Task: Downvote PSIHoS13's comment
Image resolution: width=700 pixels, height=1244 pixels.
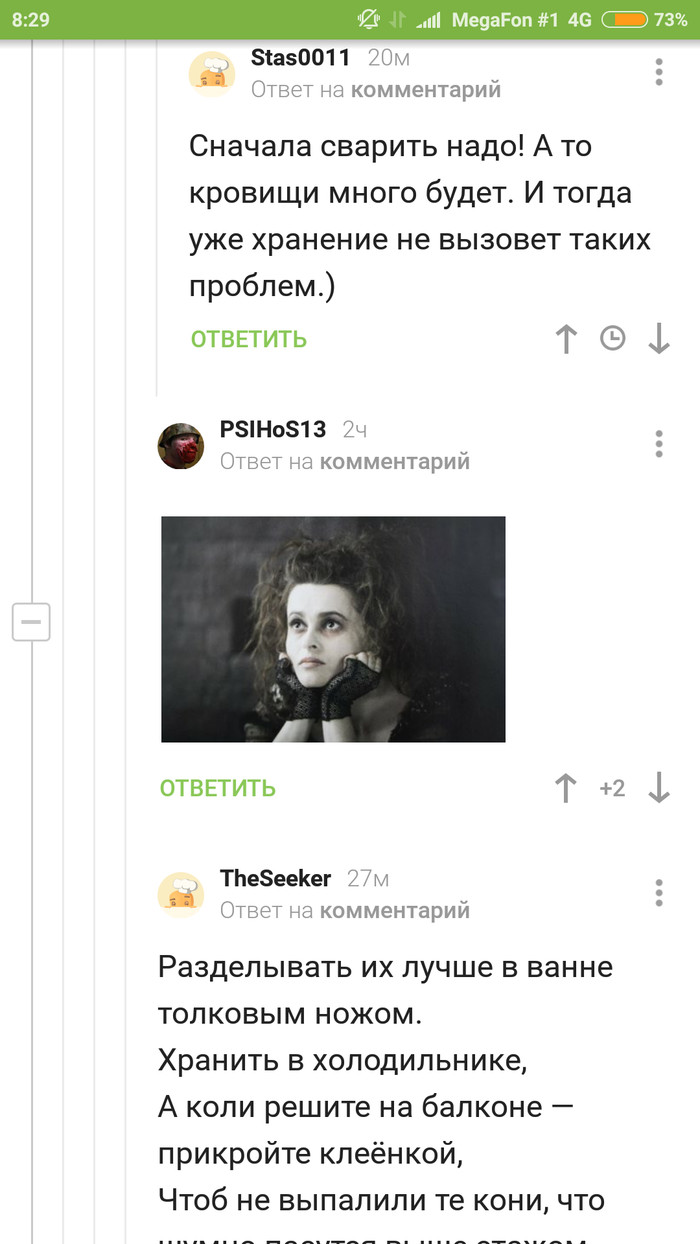Action: point(659,788)
